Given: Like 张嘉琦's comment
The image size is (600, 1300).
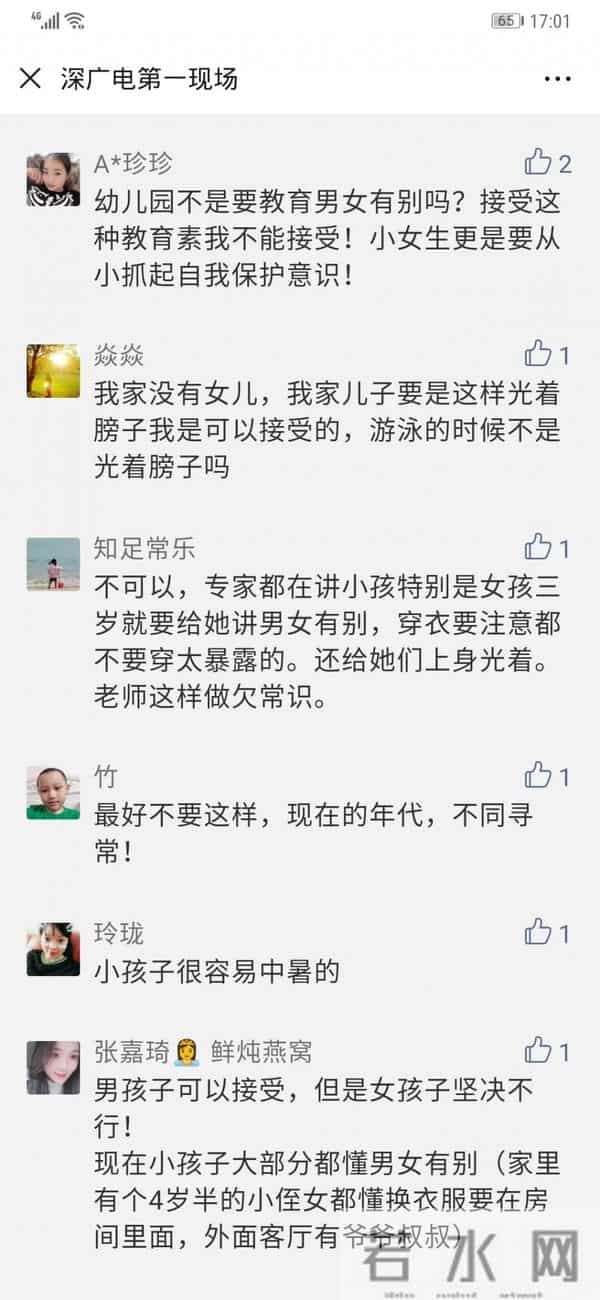Looking at the screenshot, I should [539, 1050].
